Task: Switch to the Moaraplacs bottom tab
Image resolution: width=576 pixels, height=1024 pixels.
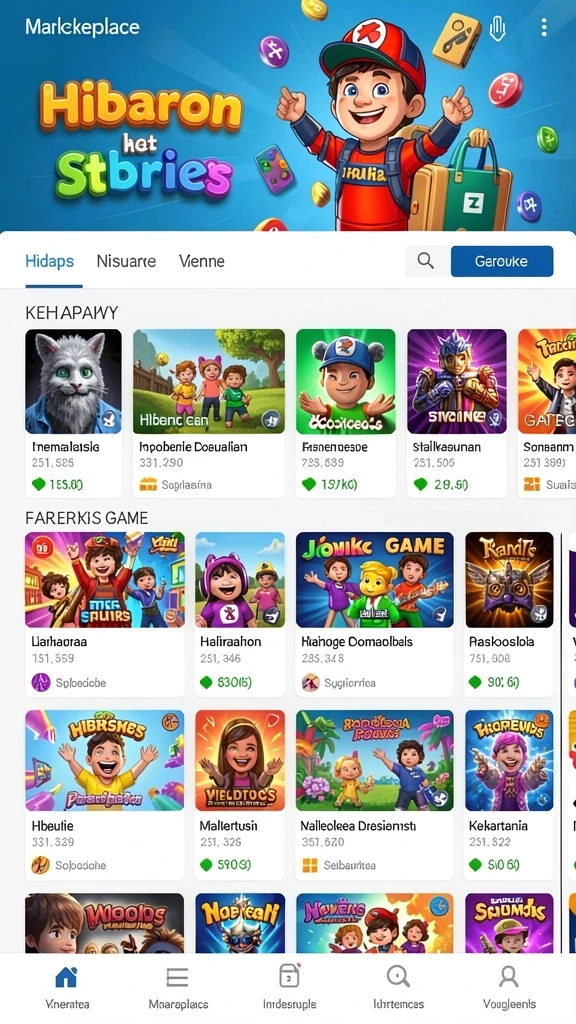Action: click(x=178, y=987)
